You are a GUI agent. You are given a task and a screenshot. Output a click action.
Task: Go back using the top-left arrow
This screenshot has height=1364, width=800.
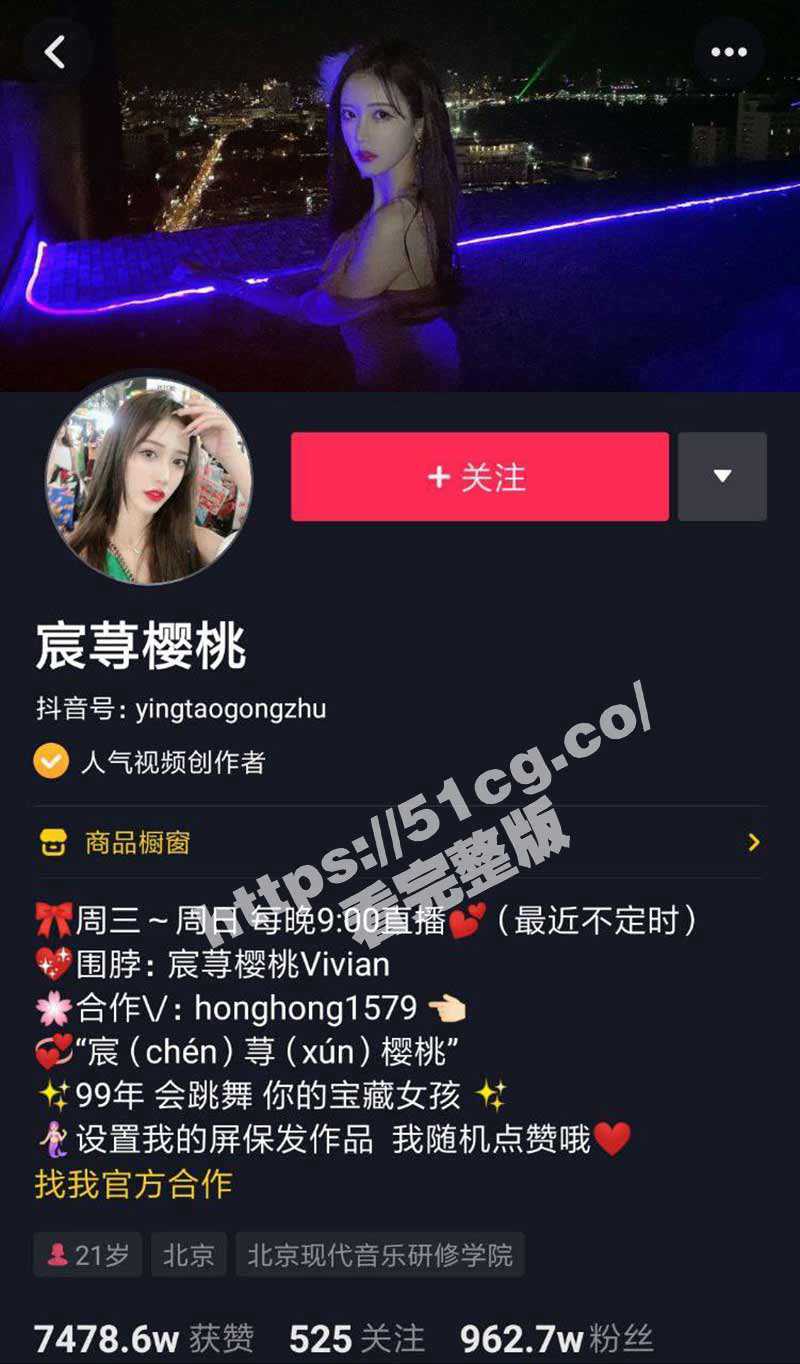[56, 53]
